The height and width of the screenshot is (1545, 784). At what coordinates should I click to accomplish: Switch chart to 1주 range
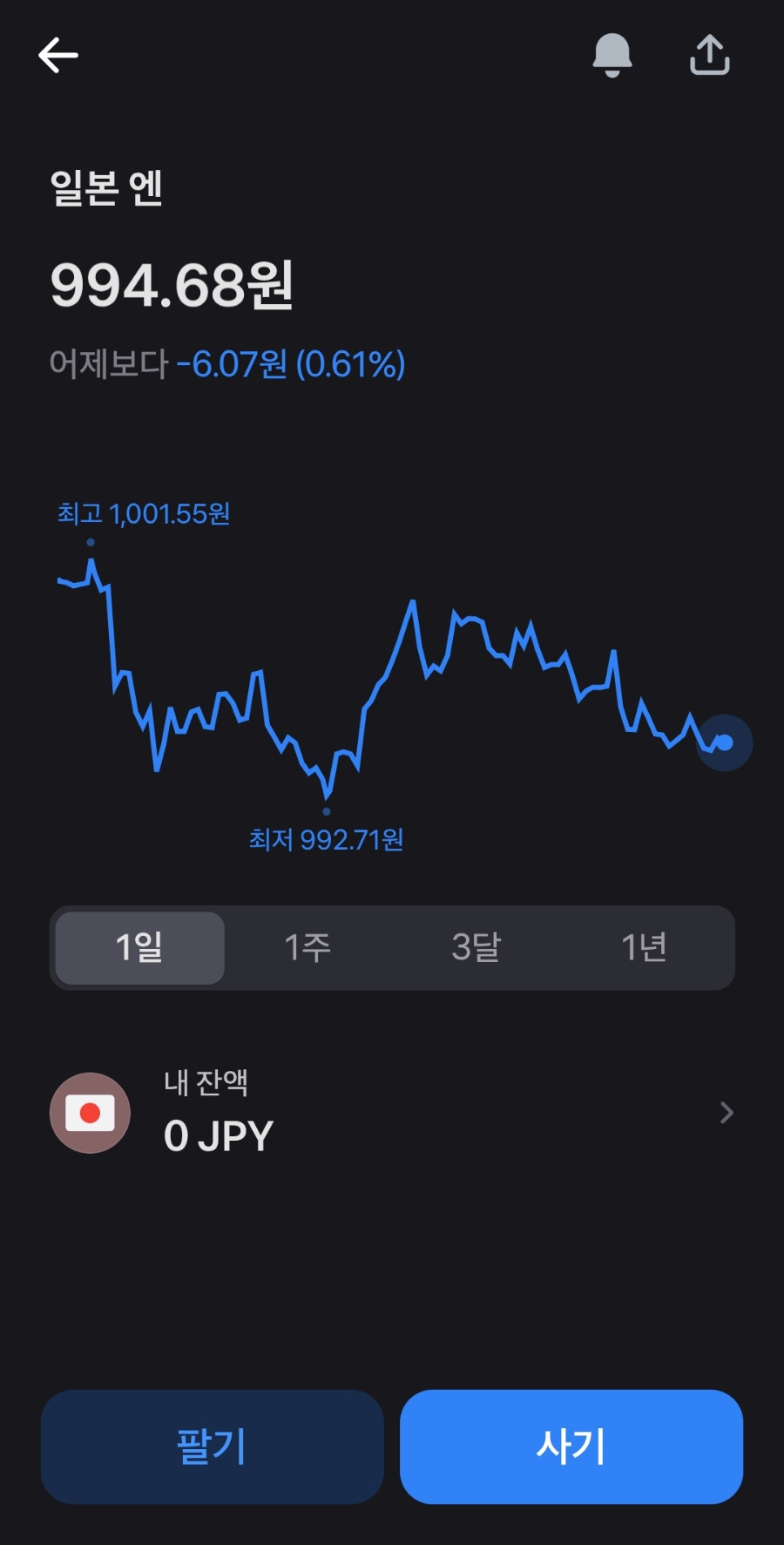(x=308, y=948)
